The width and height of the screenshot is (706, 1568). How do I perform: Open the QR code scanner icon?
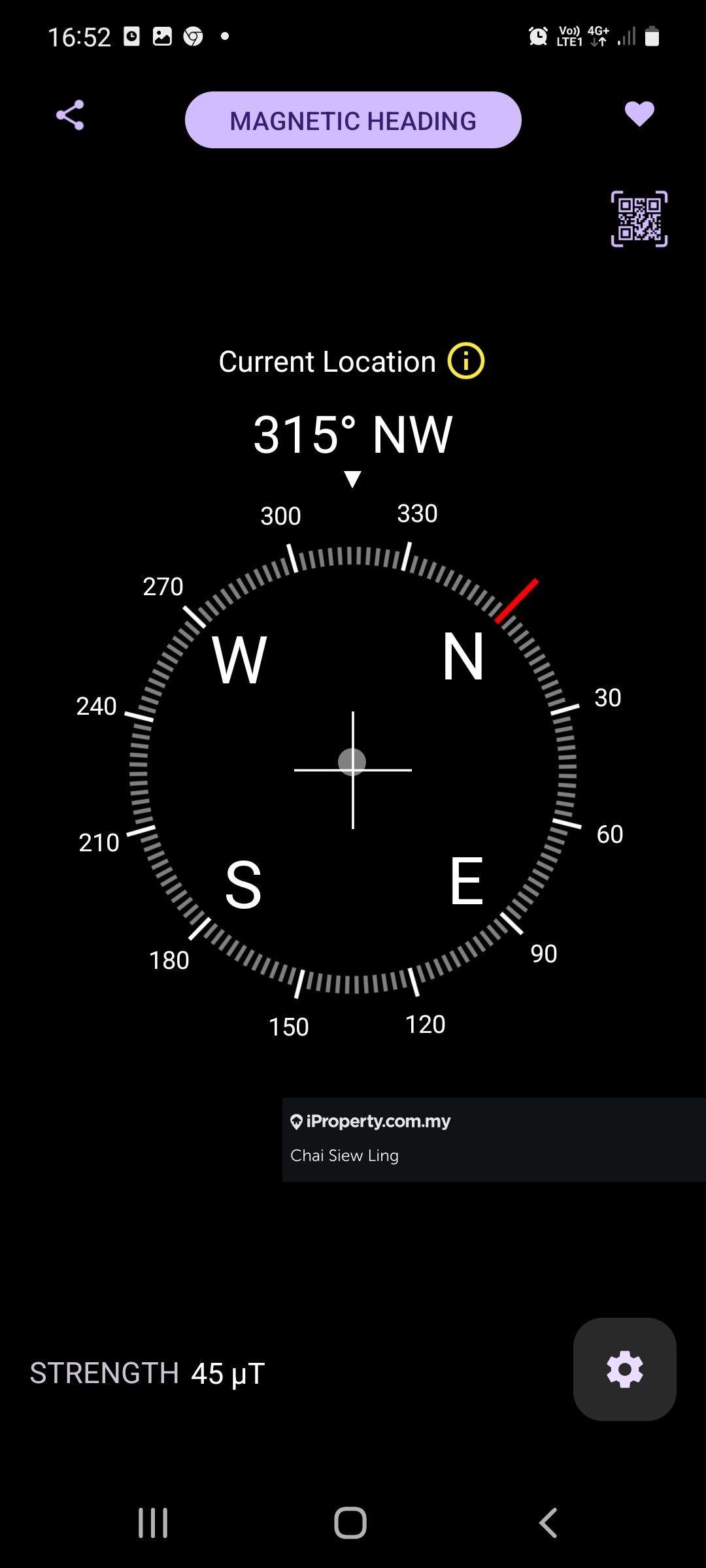point(639,219)
